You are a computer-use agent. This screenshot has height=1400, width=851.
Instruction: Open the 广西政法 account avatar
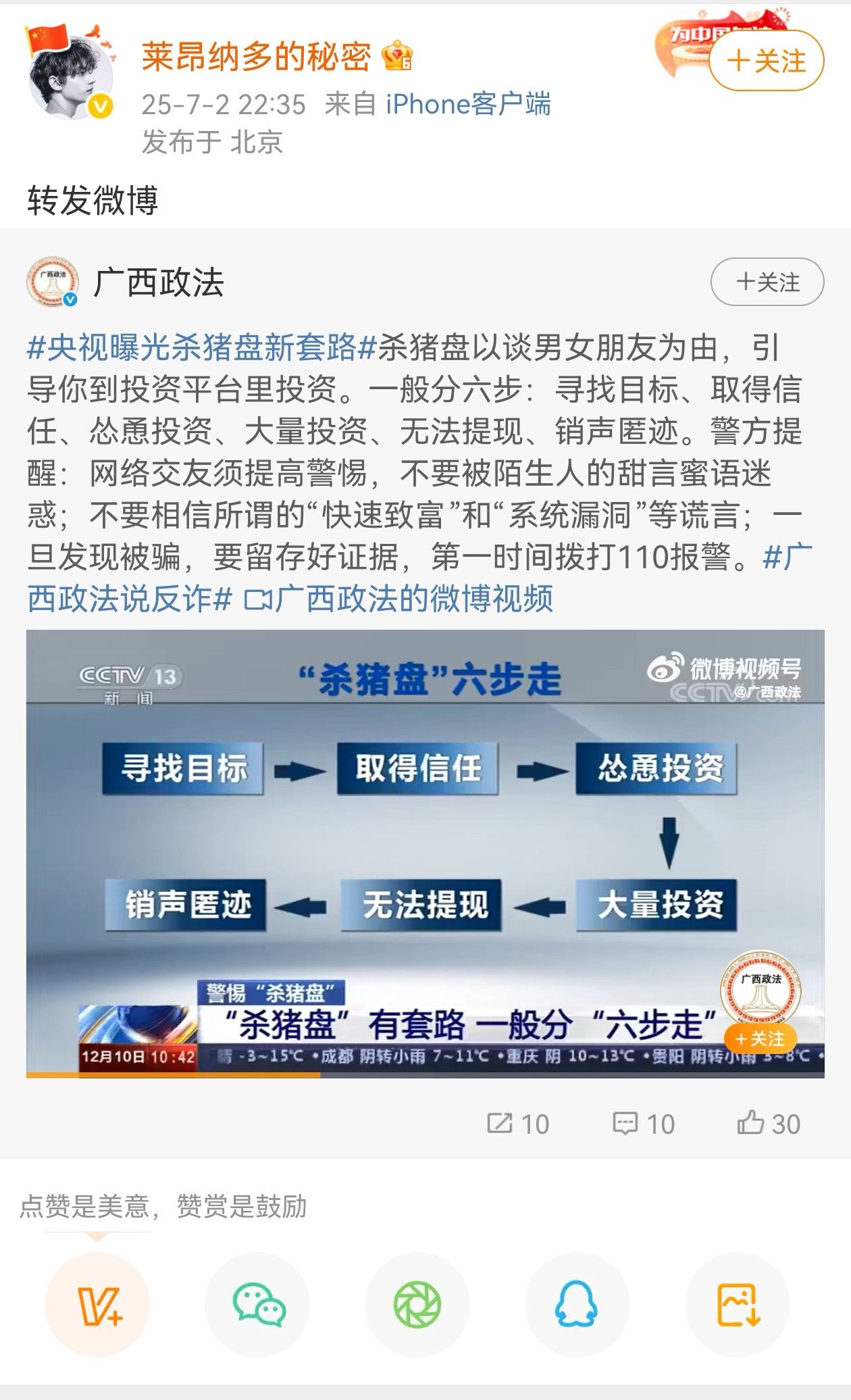coord(53,282)
